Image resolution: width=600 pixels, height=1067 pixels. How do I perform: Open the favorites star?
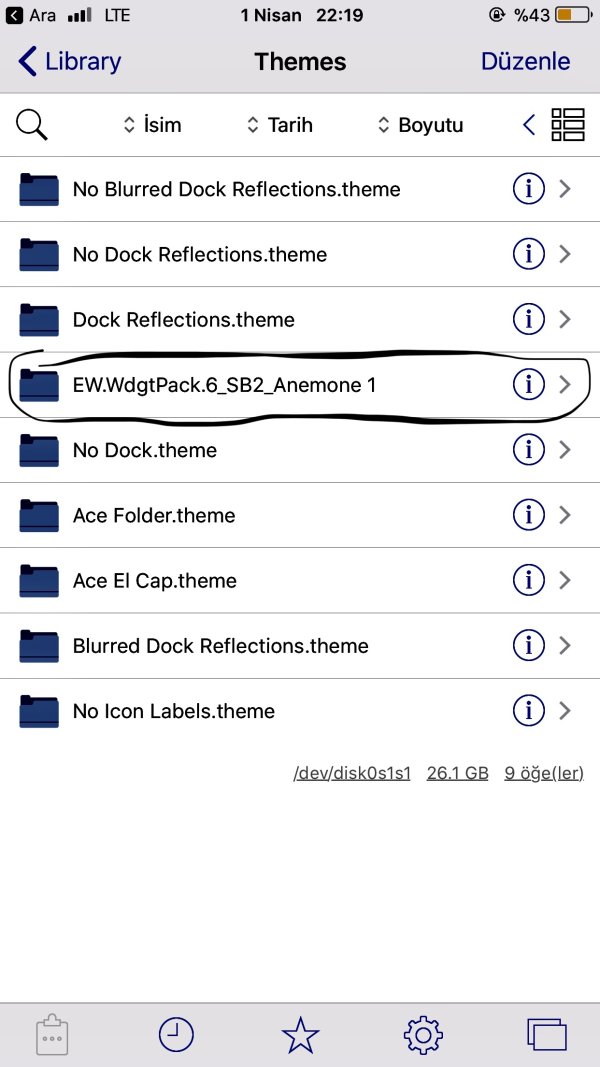click(300, 1035)
